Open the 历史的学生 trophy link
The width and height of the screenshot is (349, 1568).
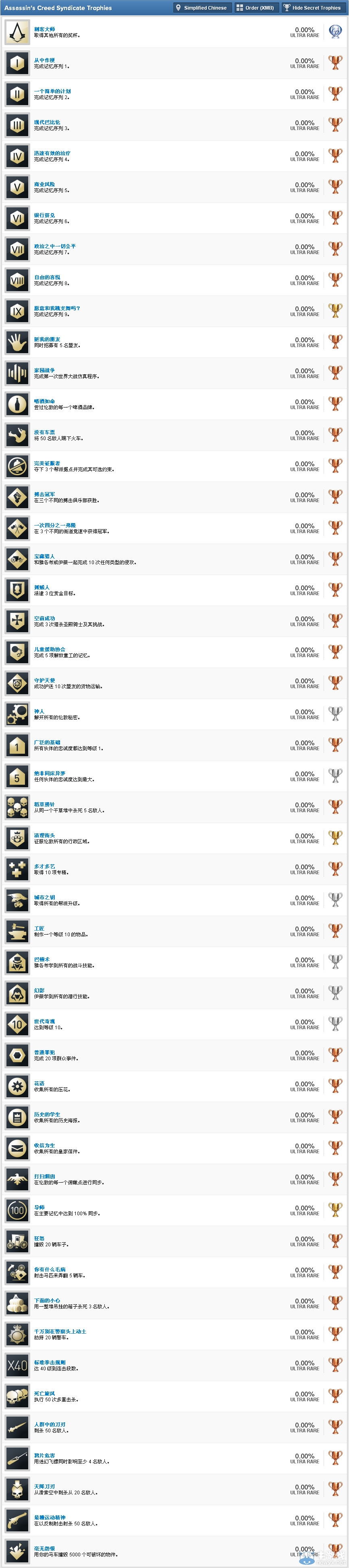(x=47, y=1115)
